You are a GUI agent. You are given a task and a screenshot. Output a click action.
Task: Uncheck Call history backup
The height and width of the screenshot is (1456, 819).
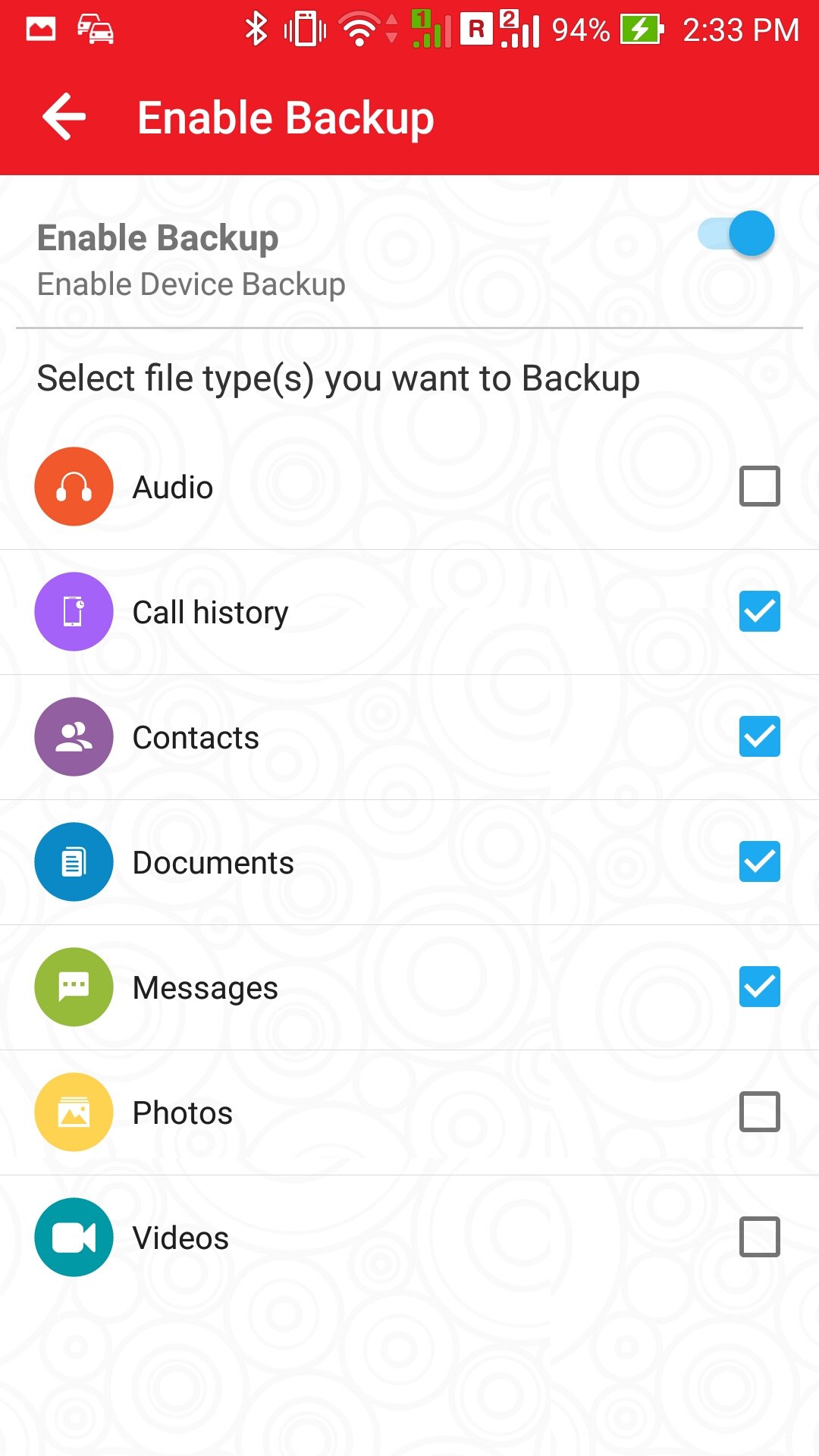point(759,611)
